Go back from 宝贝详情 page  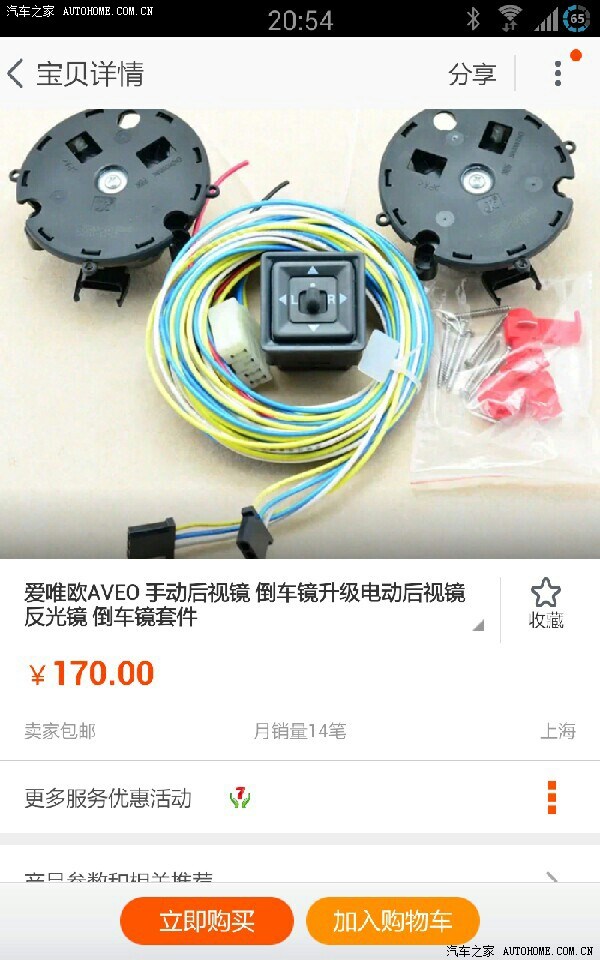tap(17, 73)
